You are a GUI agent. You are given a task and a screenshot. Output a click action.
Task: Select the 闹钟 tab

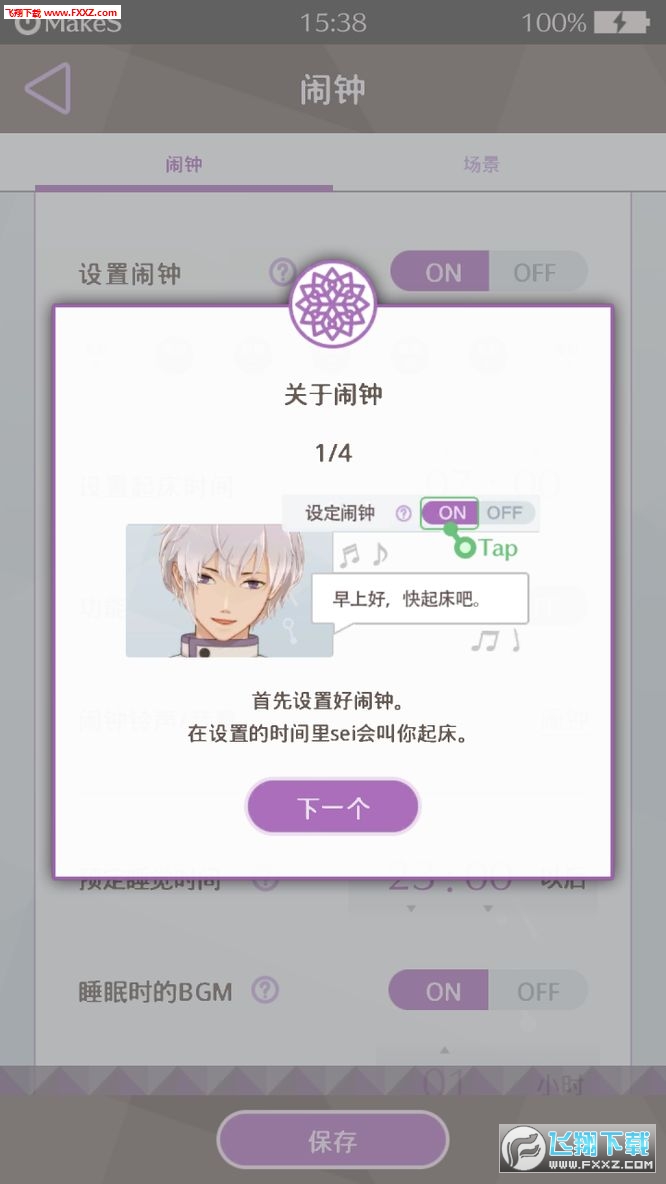183,164
